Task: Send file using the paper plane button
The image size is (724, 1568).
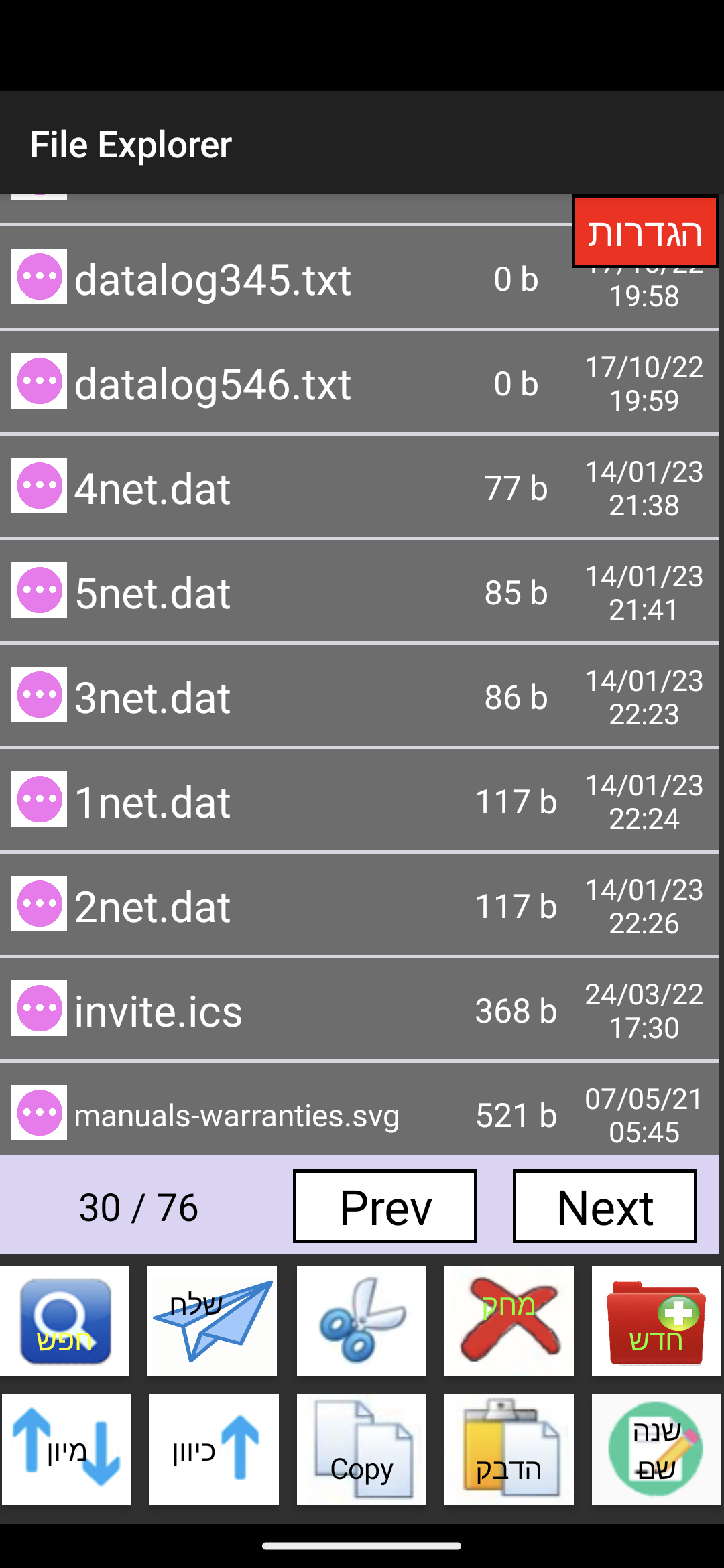Action: tap(213, 1321)
